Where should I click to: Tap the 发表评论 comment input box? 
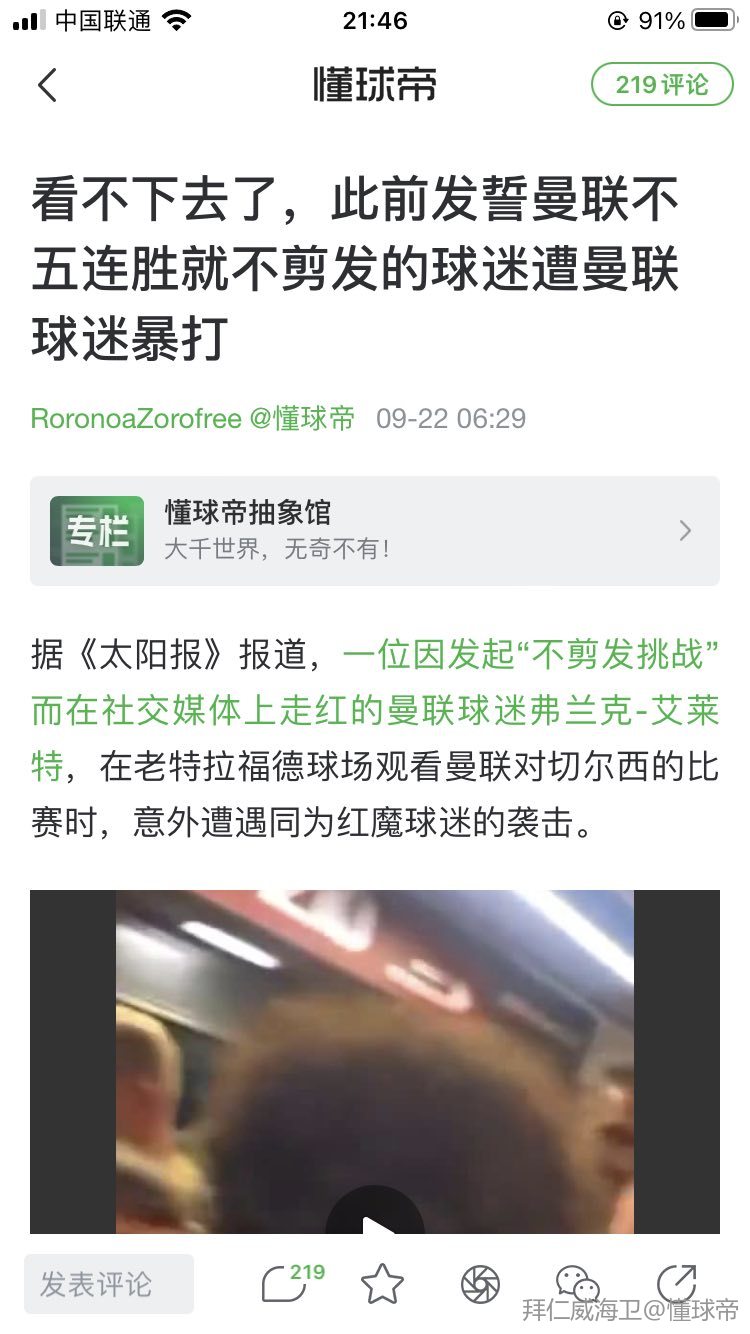tap(108, 1284)
